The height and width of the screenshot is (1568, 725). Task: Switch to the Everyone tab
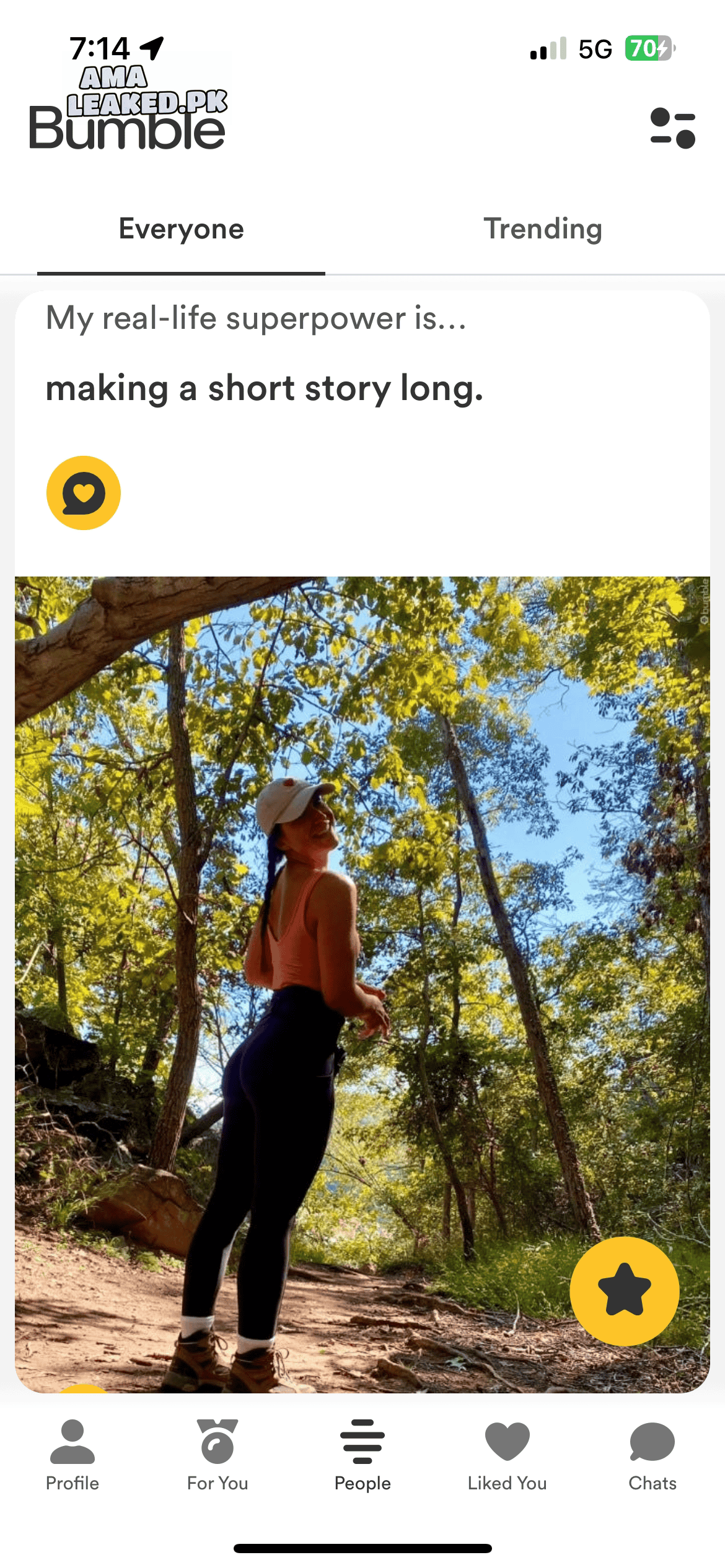tap(181, 229)
